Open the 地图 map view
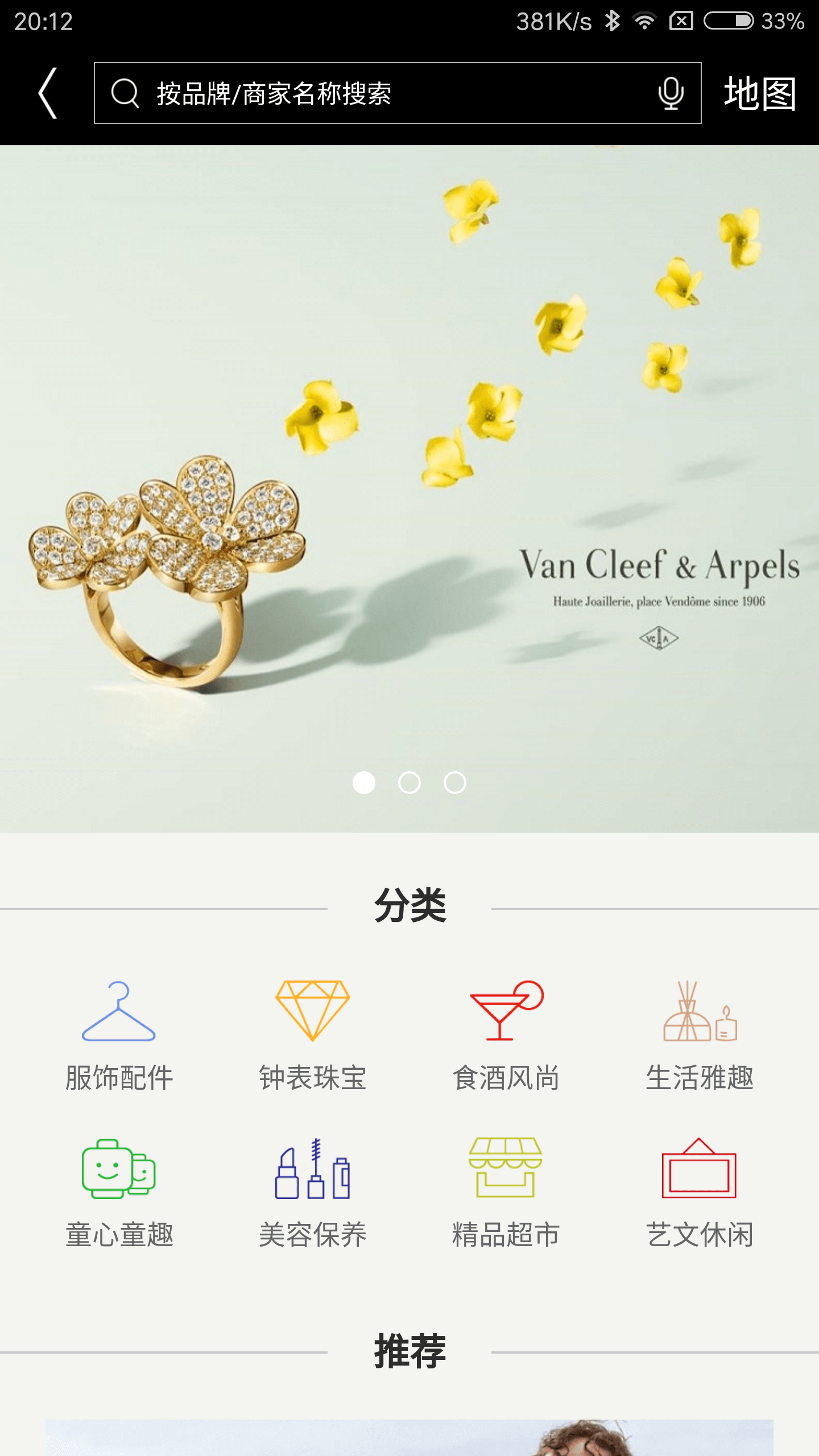This screenshot has height=1456, width=819. (759, 94)
